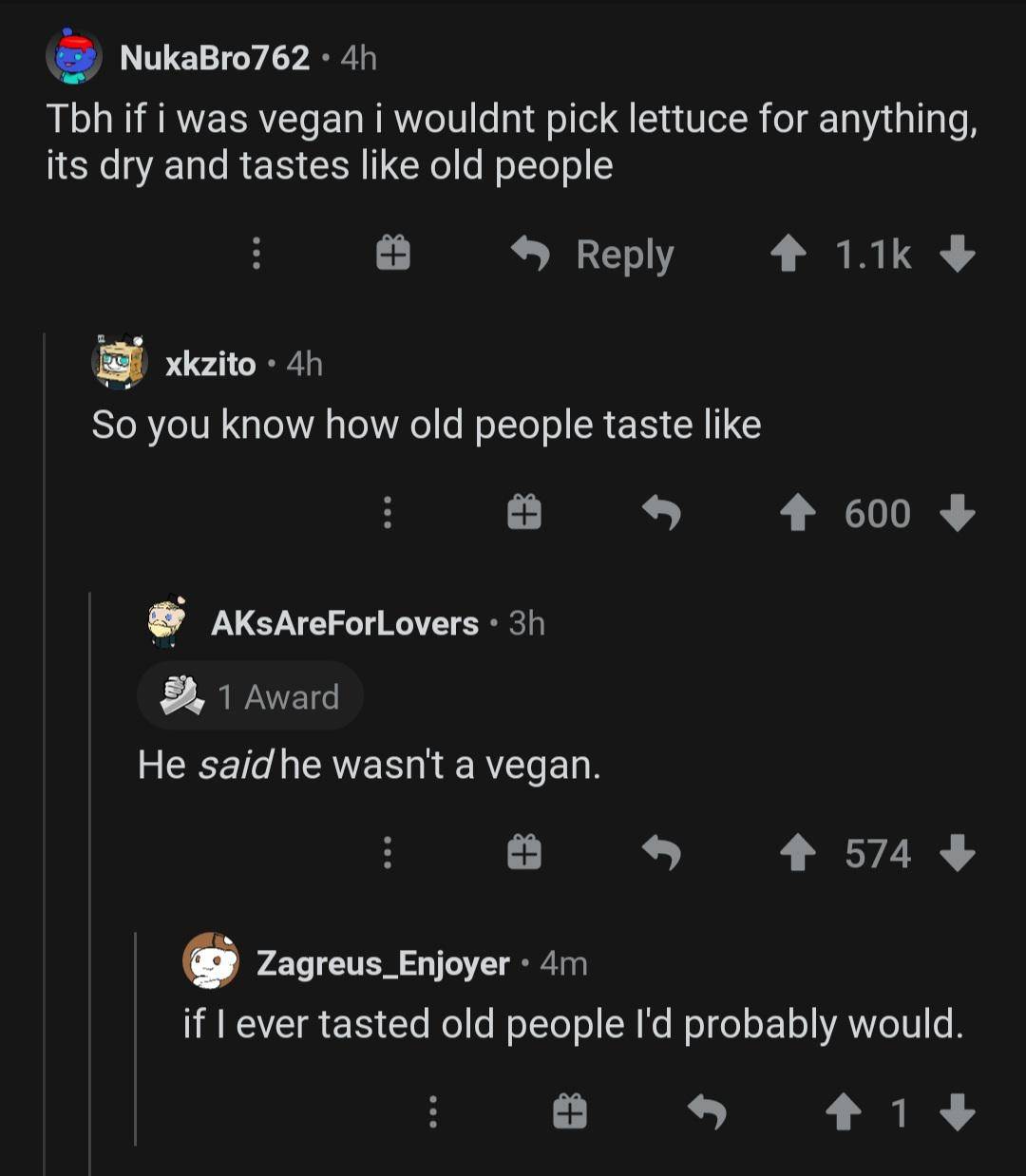Tap the reply arrow on AKsAreForLovers' comment

tap(663, 851)
